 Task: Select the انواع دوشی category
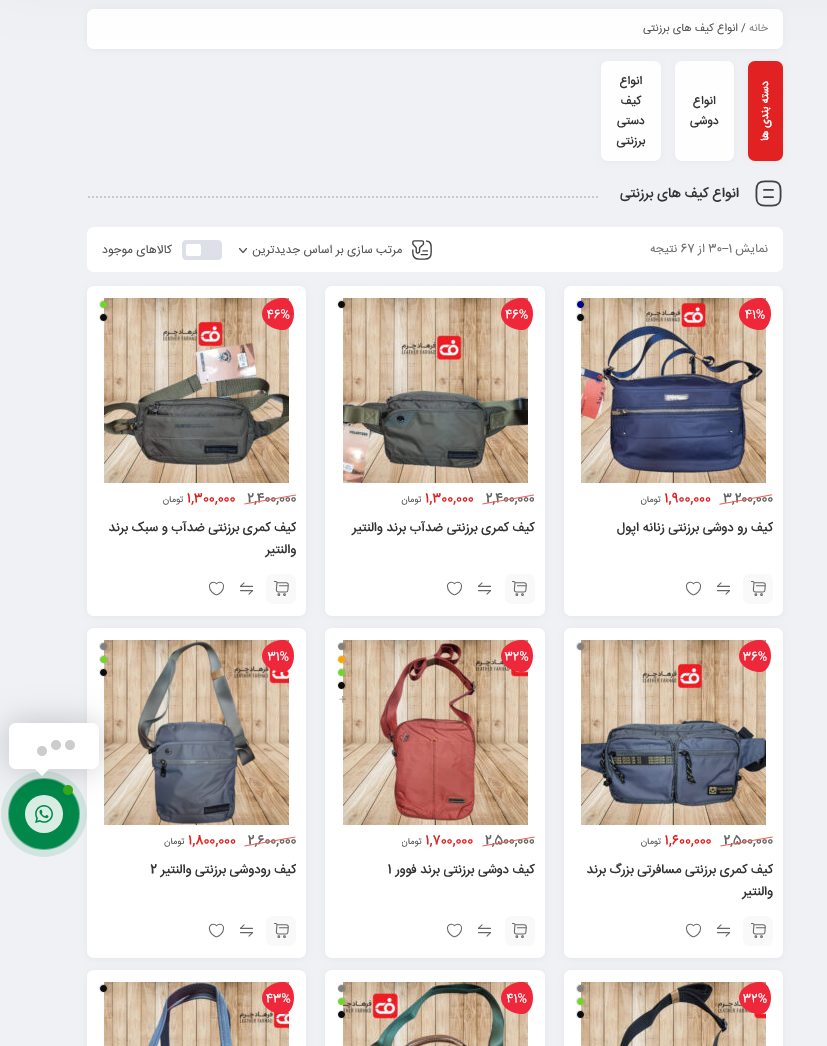(704, 111)
